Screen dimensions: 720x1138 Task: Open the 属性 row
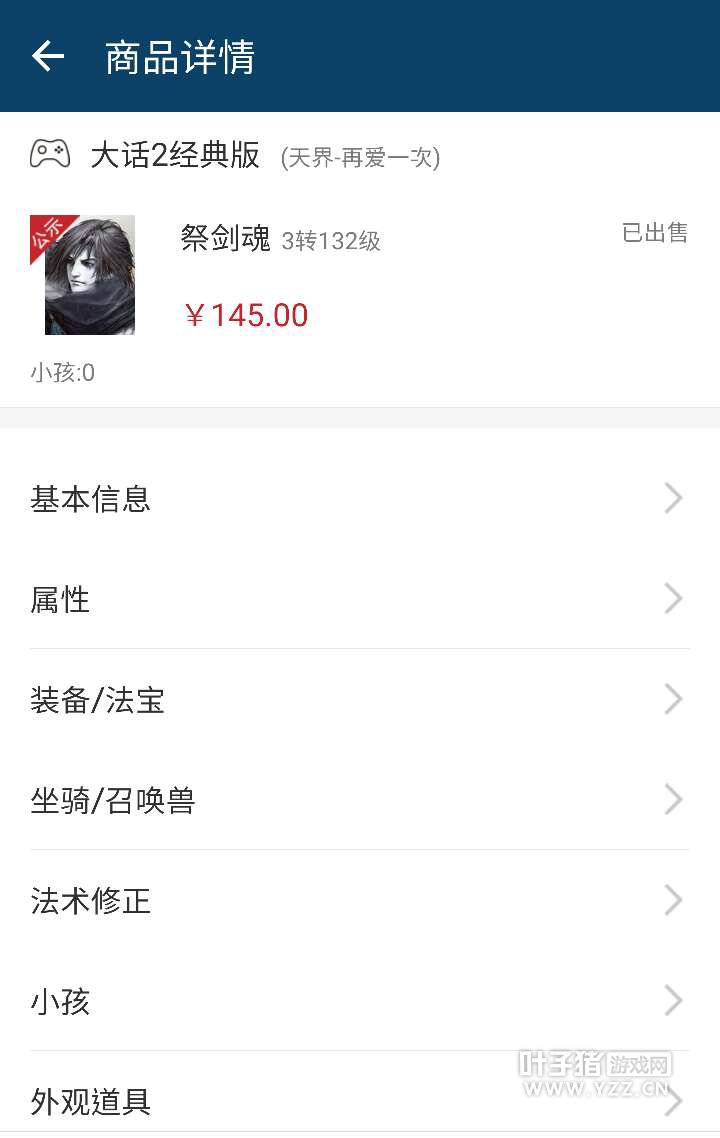[x=360, y=599]
